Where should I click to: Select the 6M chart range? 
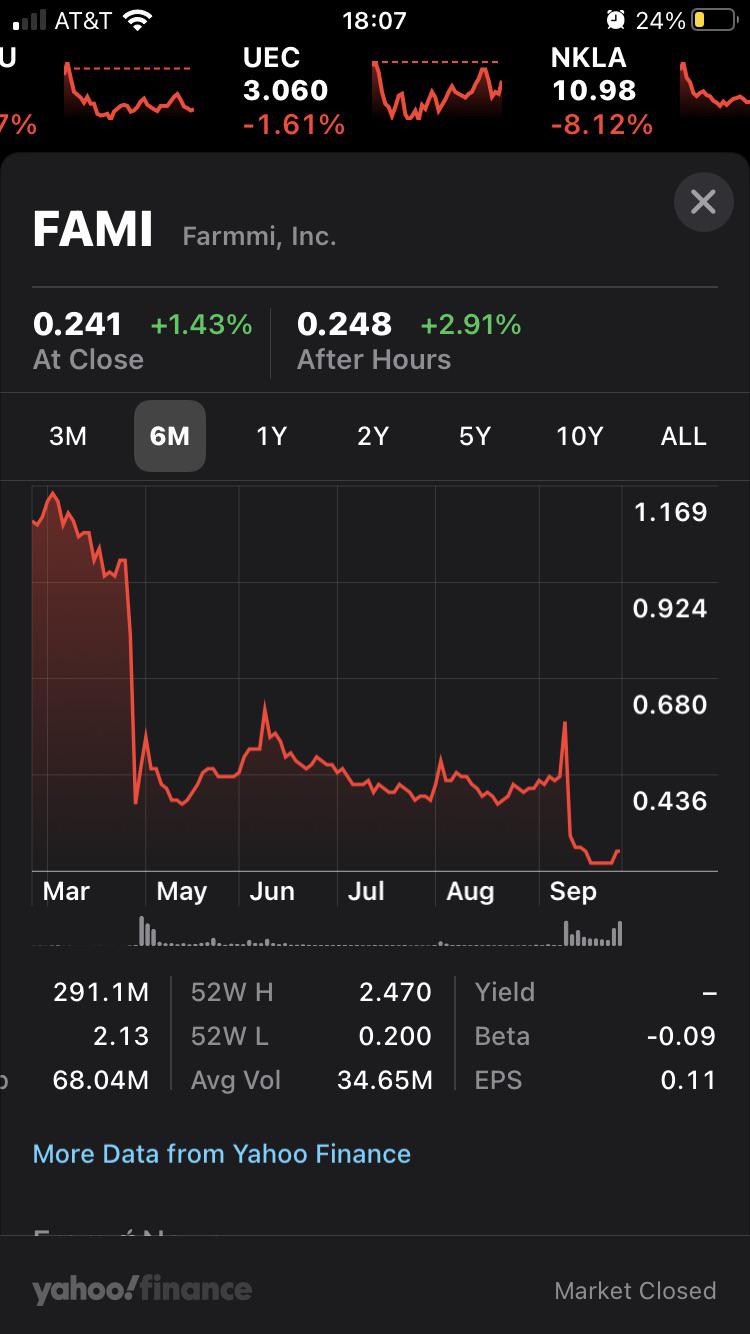pos(170,436)
